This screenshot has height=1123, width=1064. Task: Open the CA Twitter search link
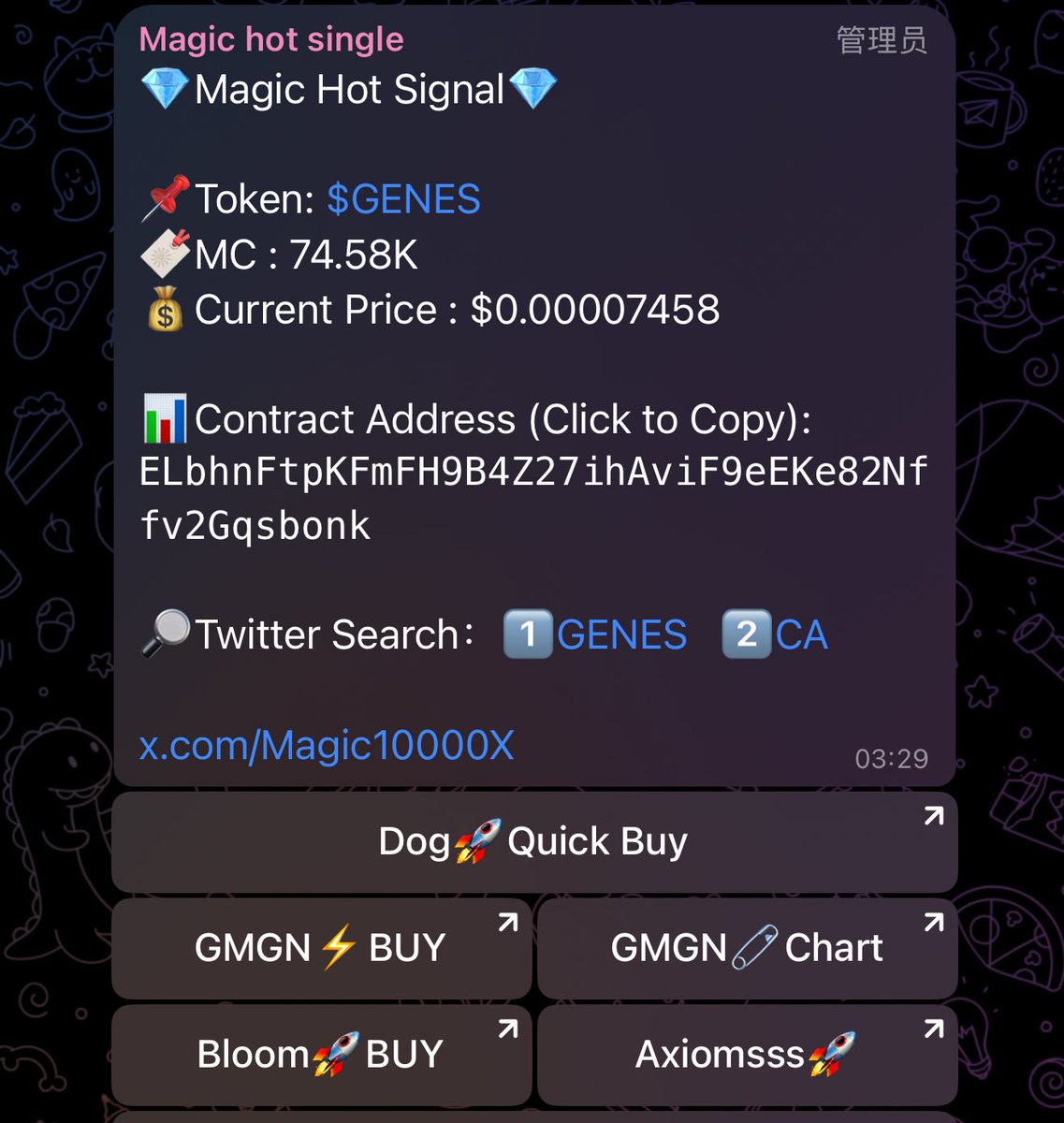801,635
